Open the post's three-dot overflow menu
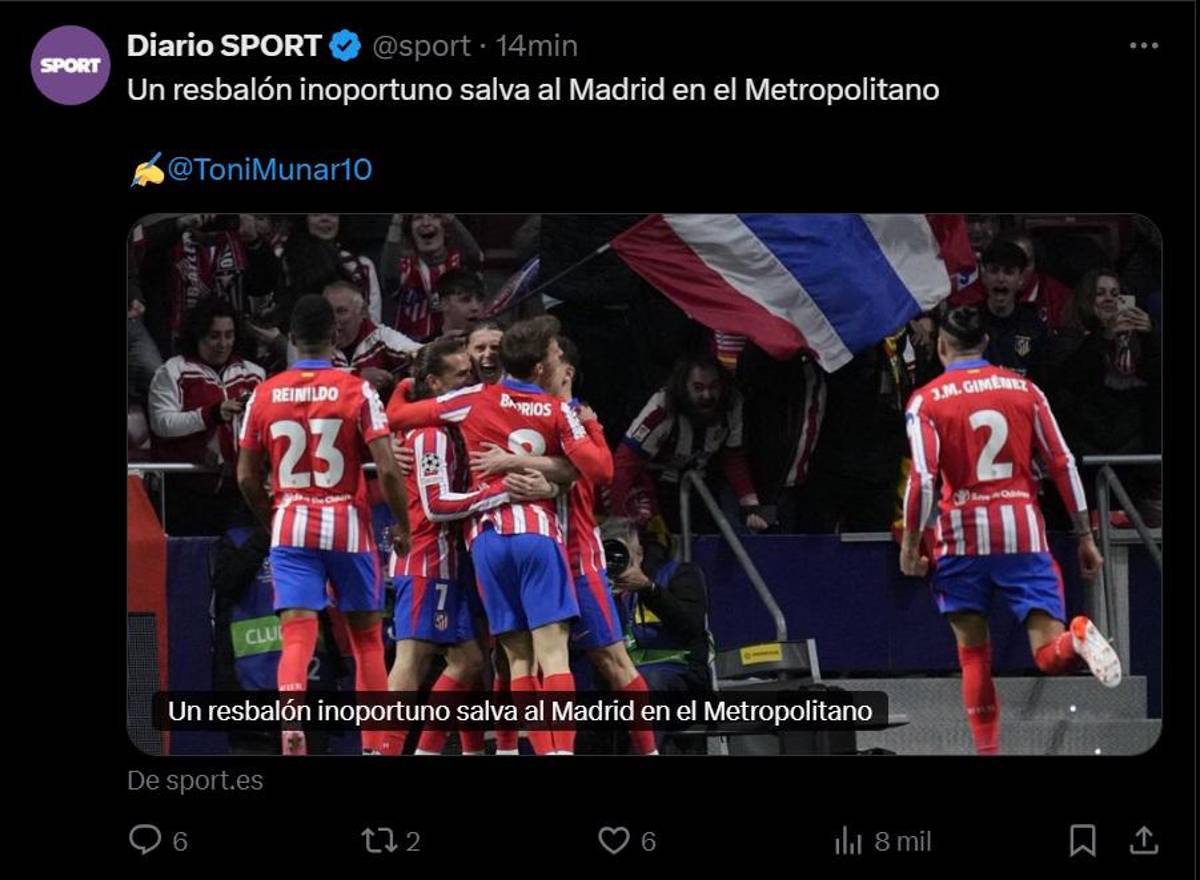 1143,46
